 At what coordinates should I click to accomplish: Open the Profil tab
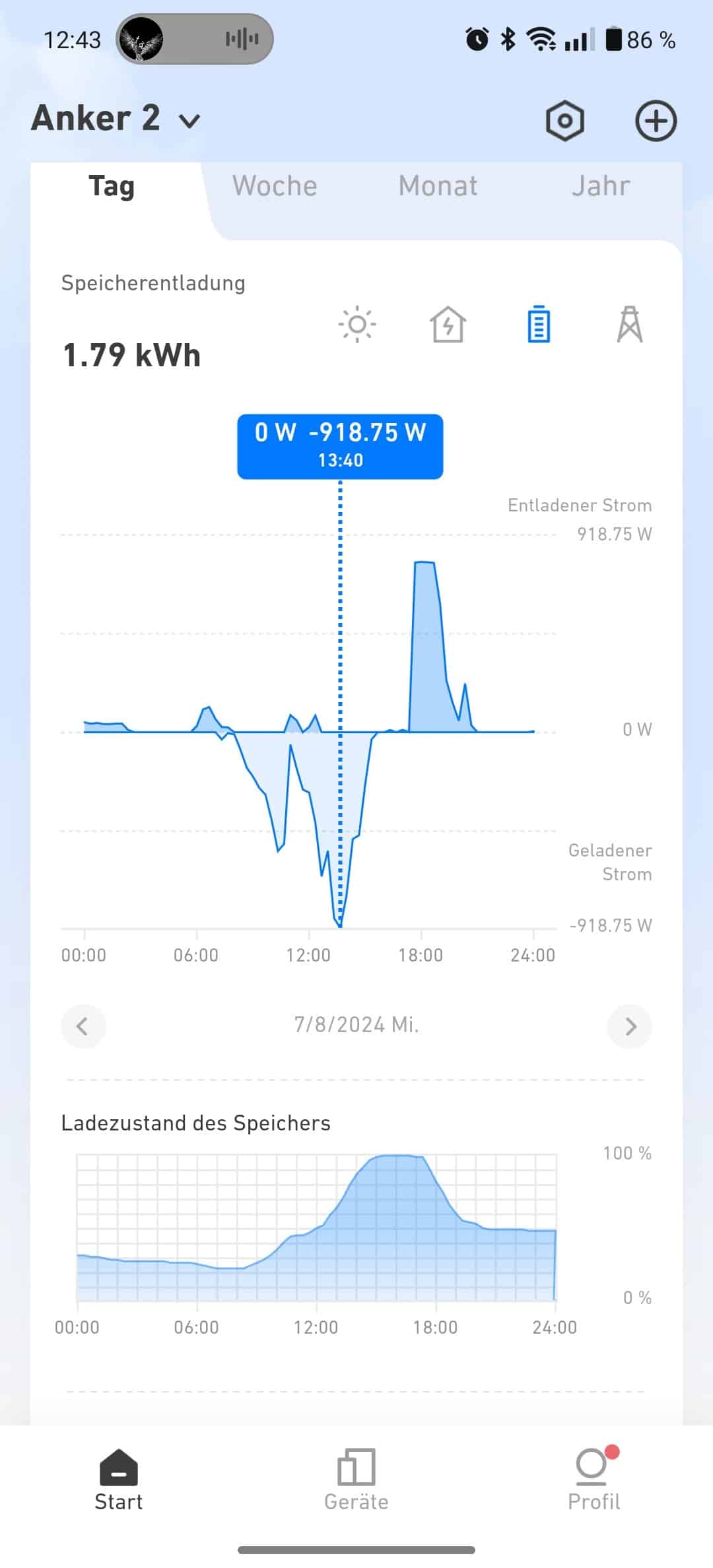point(594,1480)
